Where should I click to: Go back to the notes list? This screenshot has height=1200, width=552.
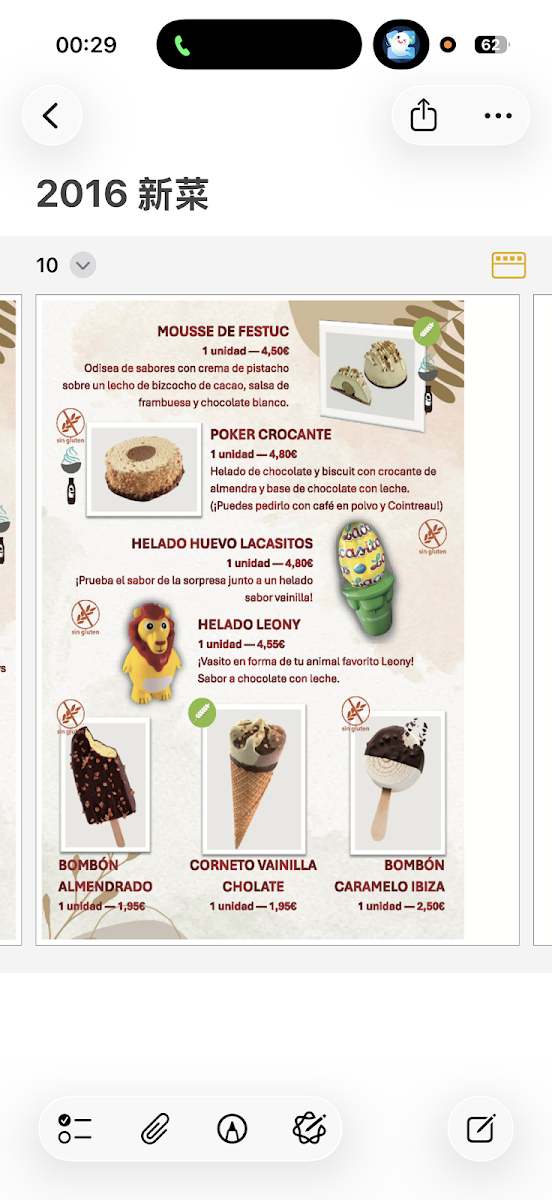52,116
